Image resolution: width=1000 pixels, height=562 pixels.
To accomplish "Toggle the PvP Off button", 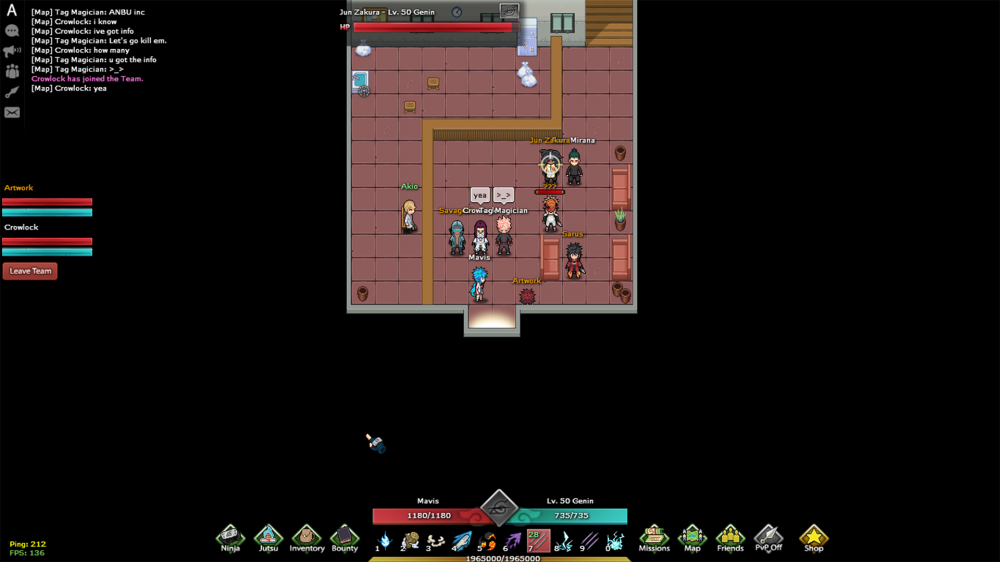I will click(x=768, y=537).
